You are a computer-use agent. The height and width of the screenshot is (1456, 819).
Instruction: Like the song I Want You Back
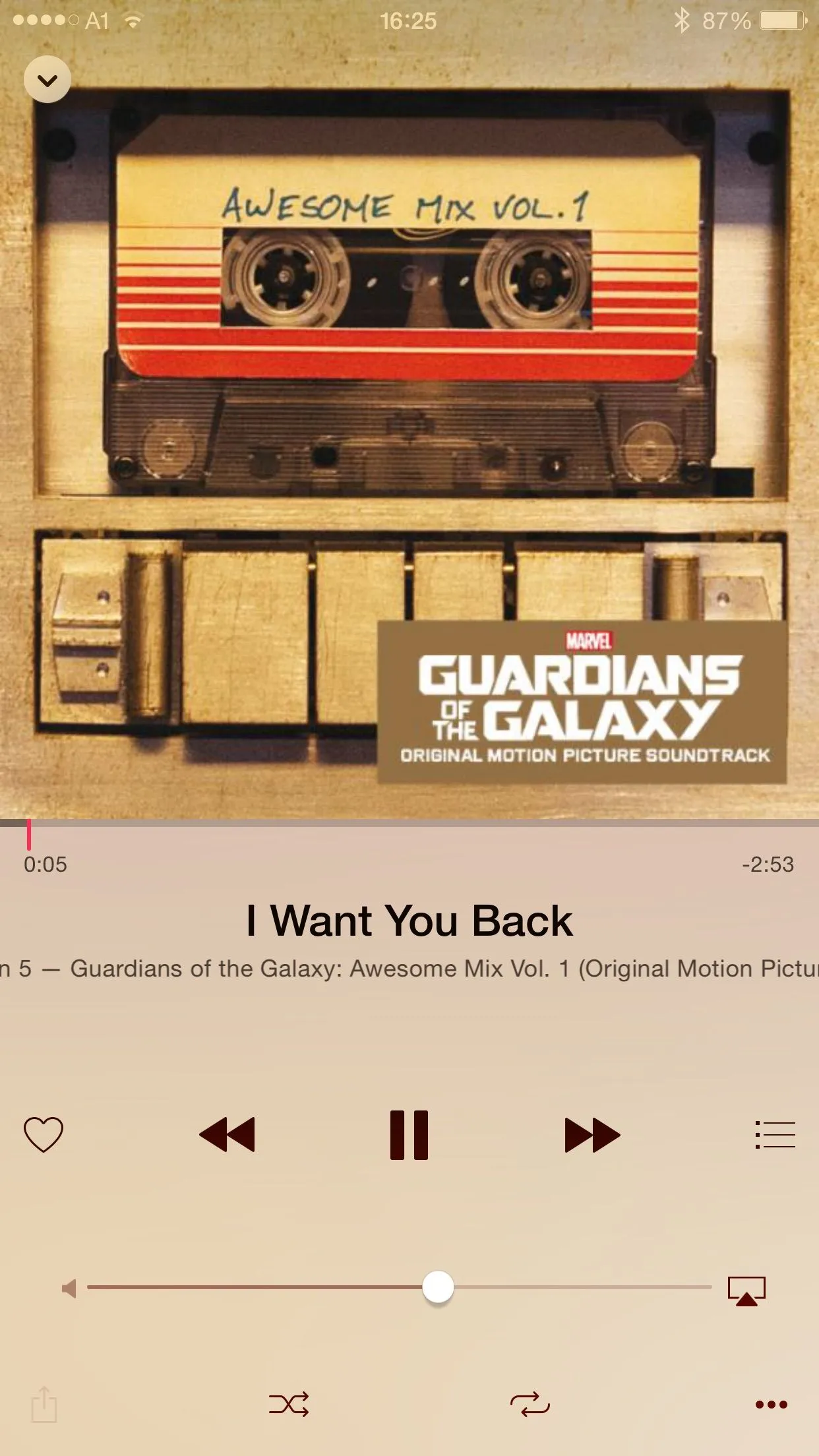[x=44, y=1134]
